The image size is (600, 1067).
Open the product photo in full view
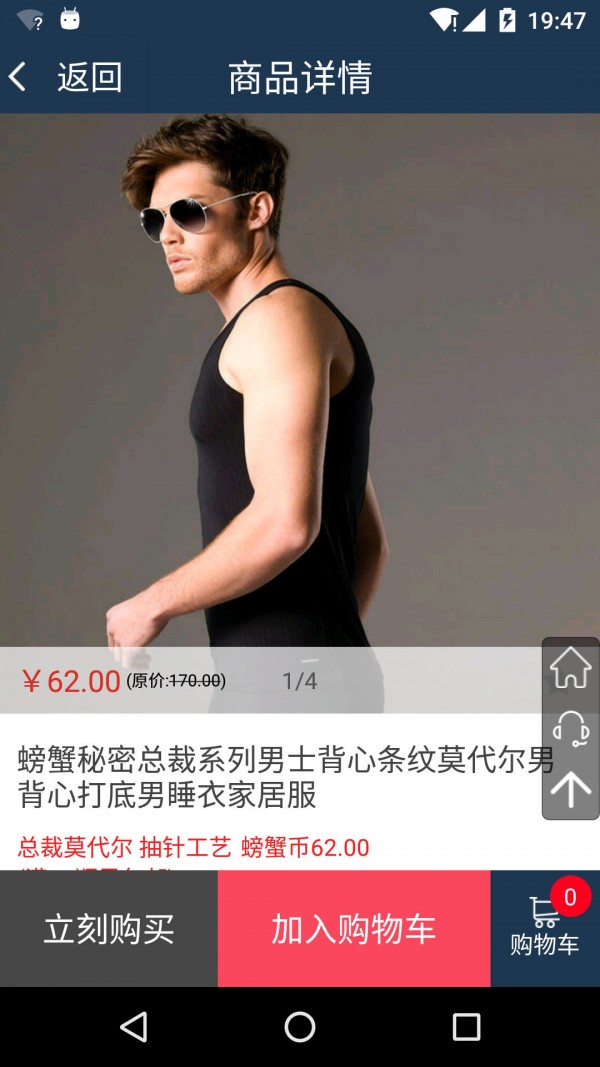click(300, 380)
